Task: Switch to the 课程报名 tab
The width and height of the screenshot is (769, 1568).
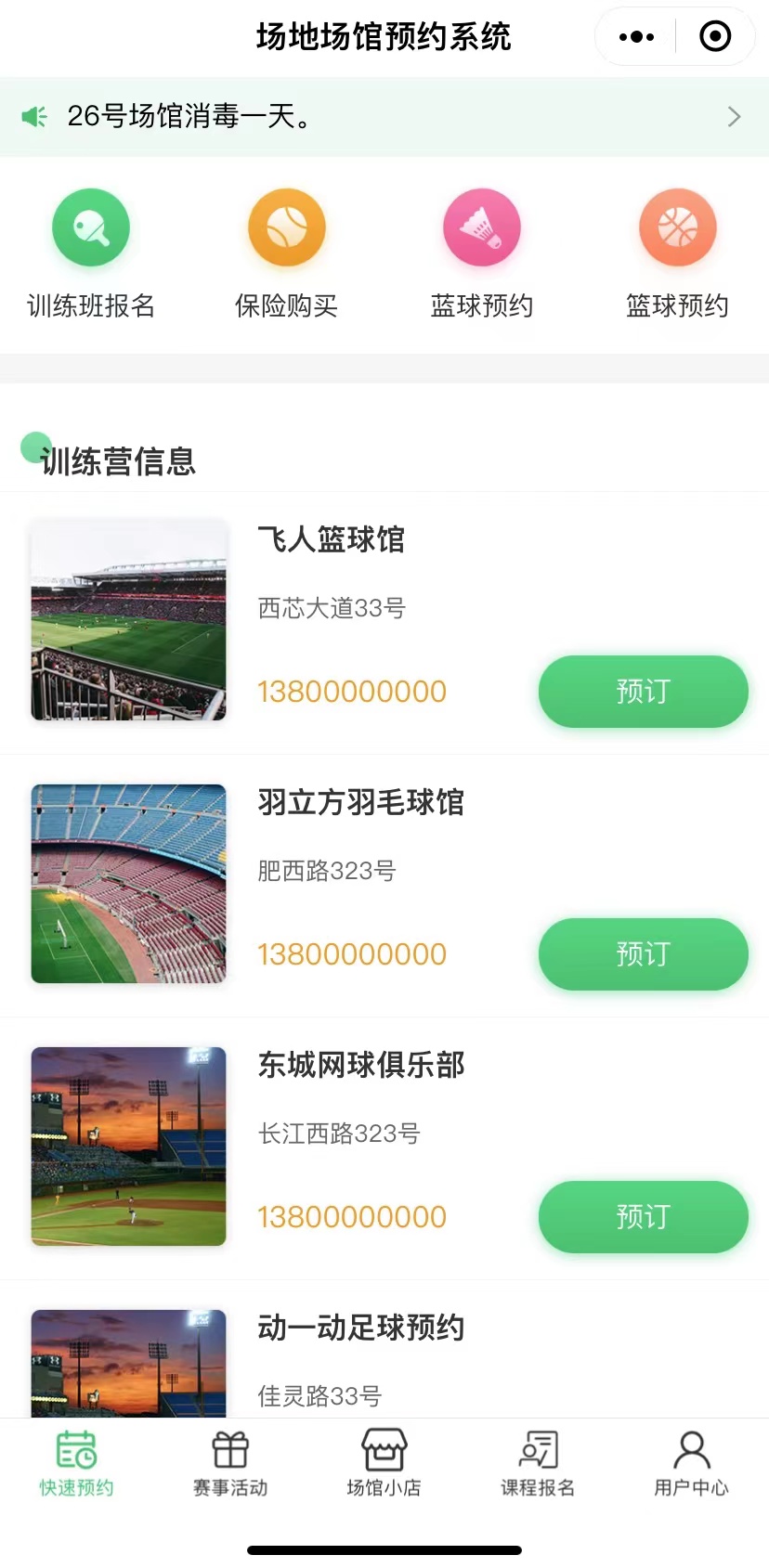Action: point(538,1463)
